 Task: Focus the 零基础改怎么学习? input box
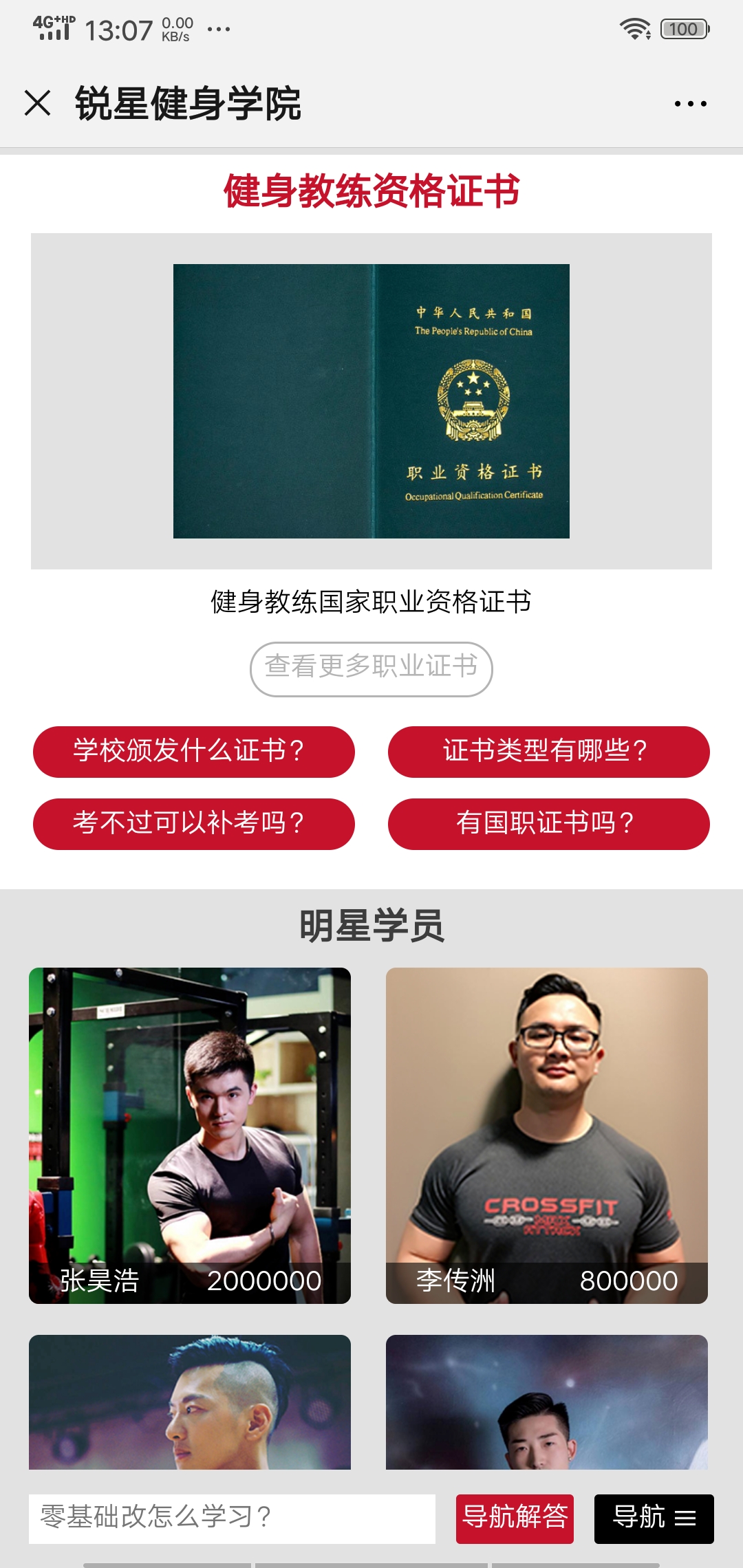[x=232, y=1518]
